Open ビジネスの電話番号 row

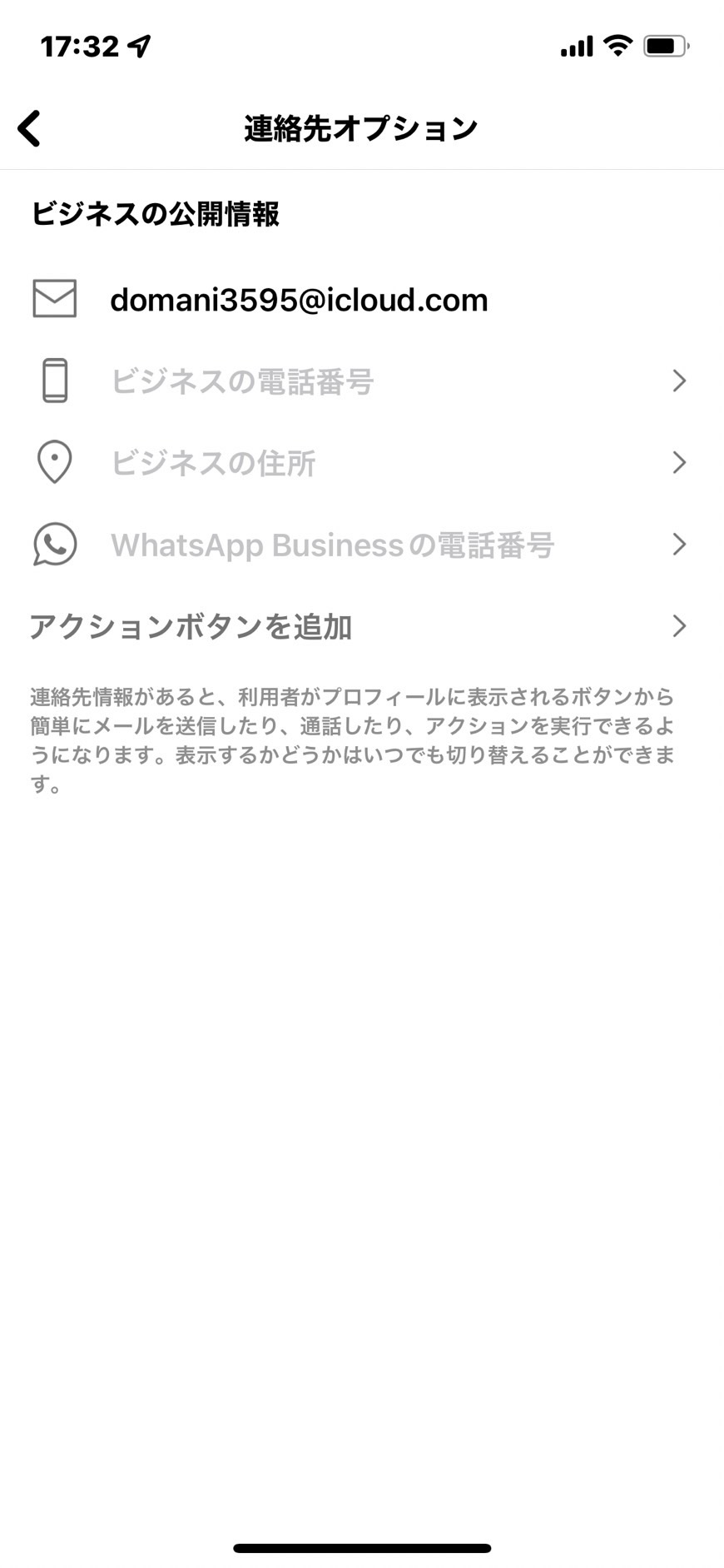pos(362,381)
